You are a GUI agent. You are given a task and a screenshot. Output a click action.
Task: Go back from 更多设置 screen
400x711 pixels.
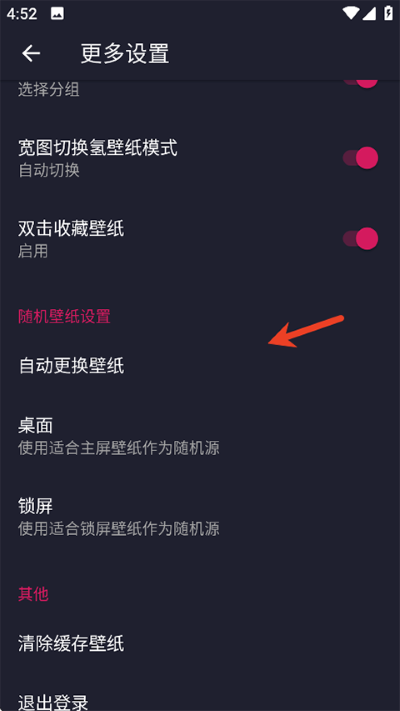pos(31,54)
